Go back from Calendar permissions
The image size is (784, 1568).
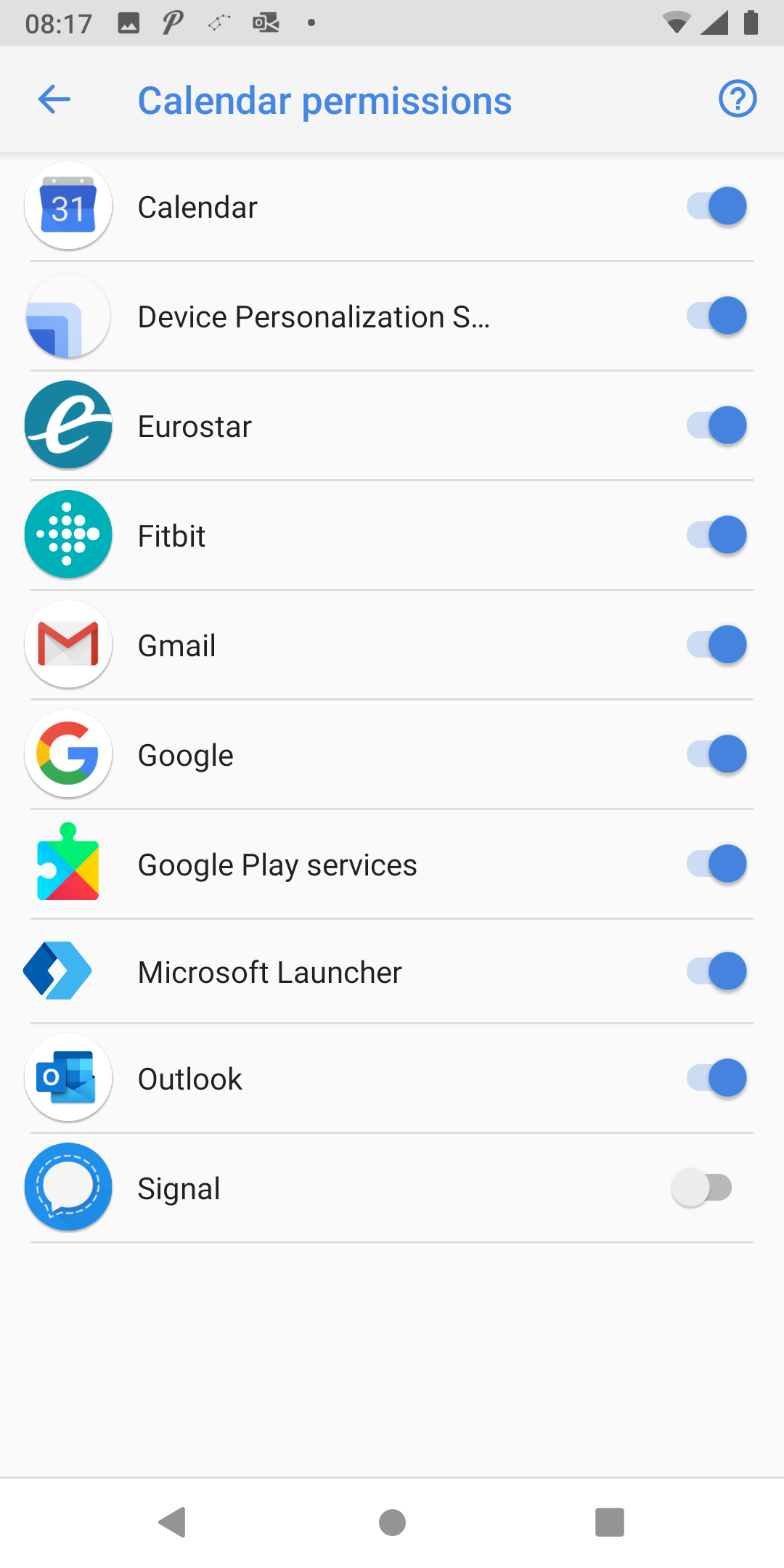pyautogui.click(x=54, y=99)
